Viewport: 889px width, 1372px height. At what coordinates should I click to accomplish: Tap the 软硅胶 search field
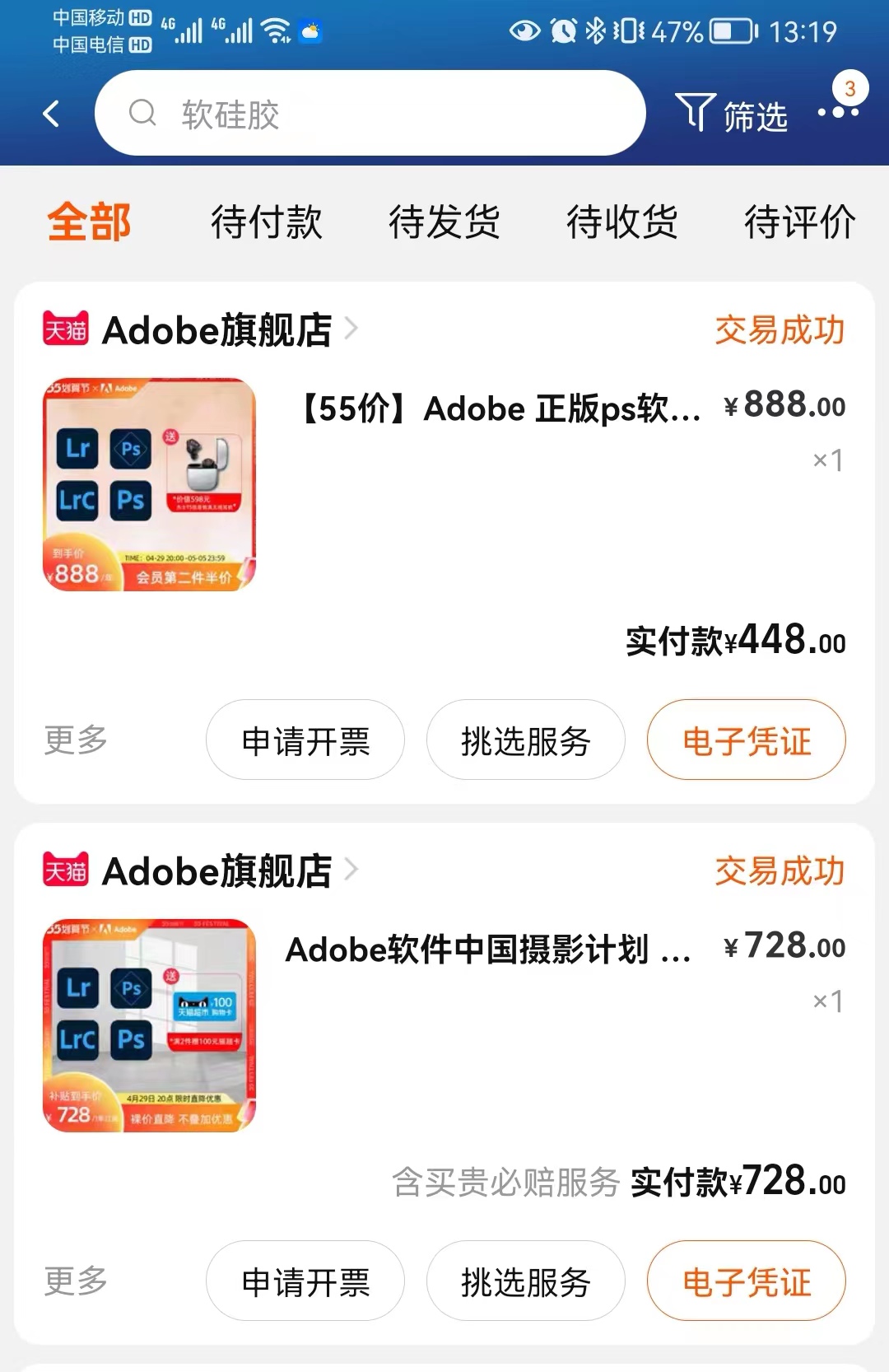point(370,114)
